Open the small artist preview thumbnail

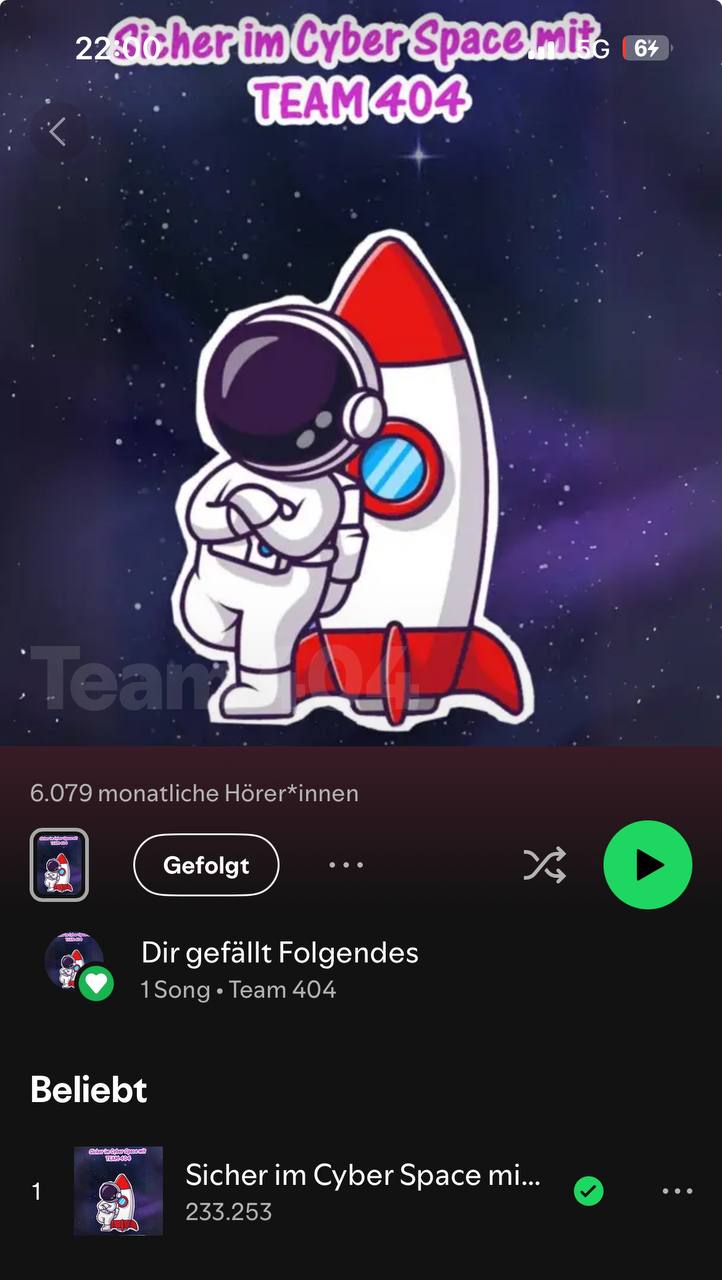pos(59,865)
